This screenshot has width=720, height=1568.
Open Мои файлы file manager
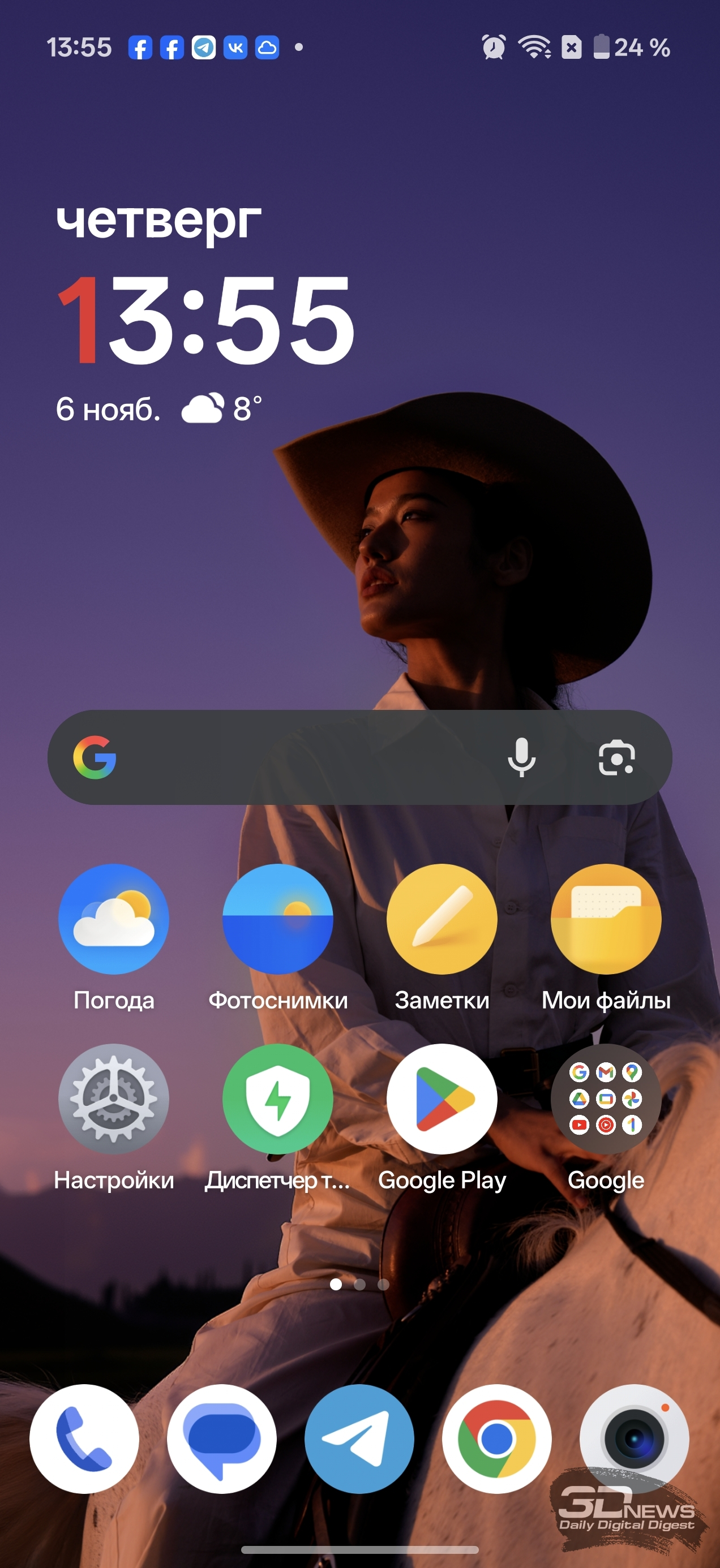(x=606, y=919)
